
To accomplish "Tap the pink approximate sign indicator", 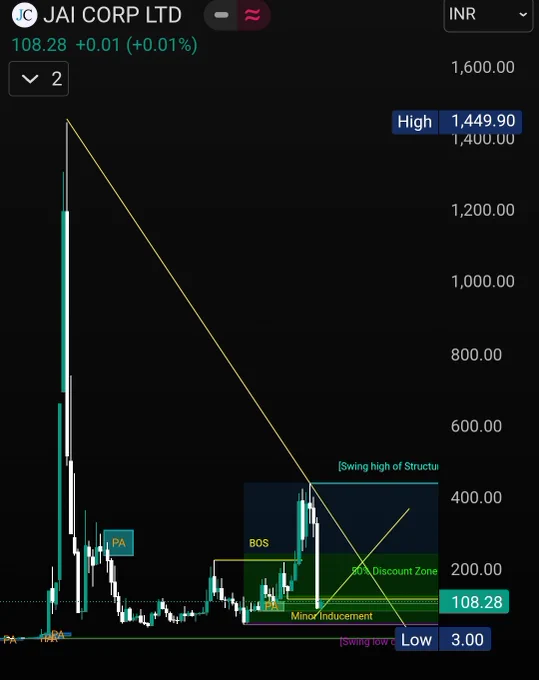I will coord(253,15).
